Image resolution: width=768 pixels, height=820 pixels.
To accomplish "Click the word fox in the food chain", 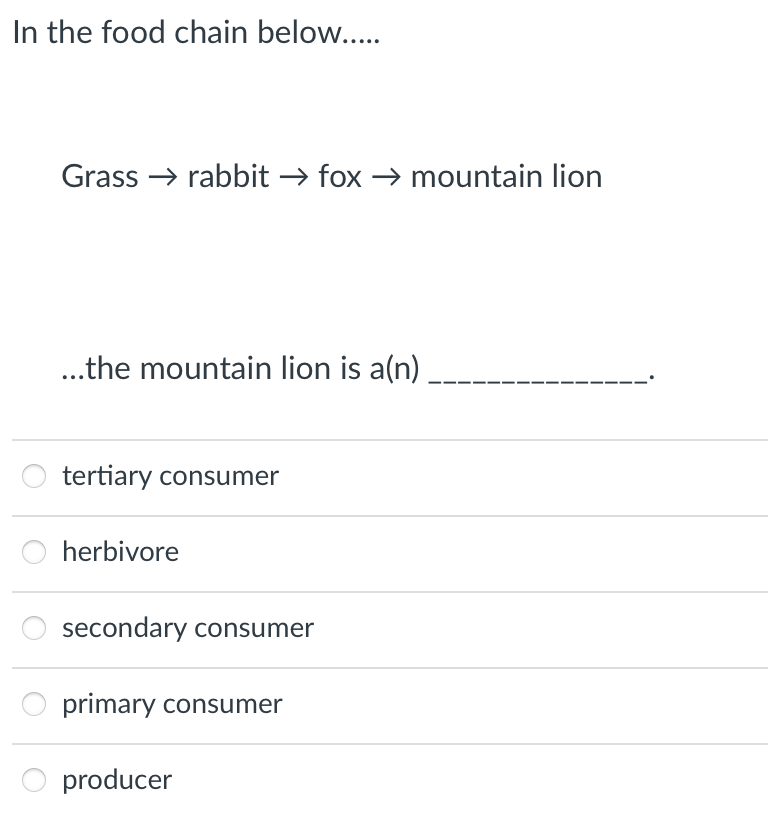I will pyautogui.click(x=337, y=176).
